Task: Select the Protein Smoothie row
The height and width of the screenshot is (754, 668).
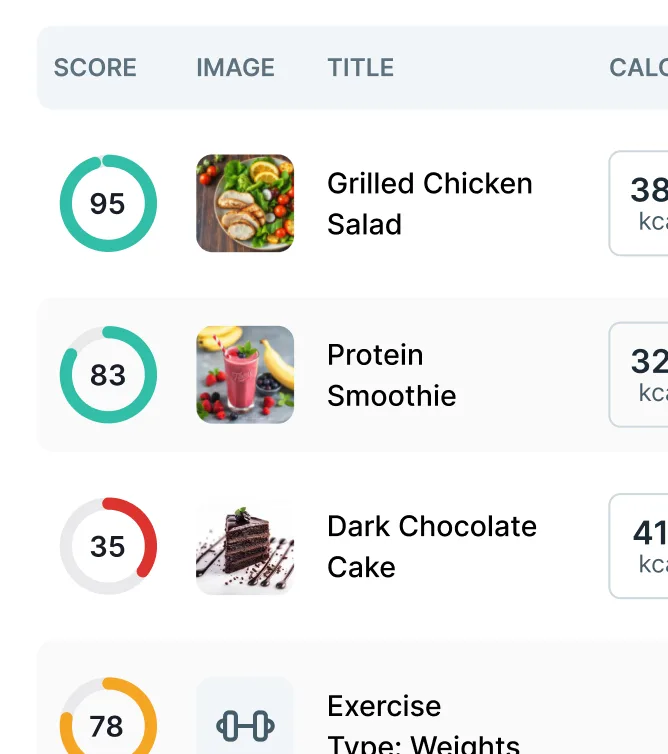Action: [x=391, y=375]
